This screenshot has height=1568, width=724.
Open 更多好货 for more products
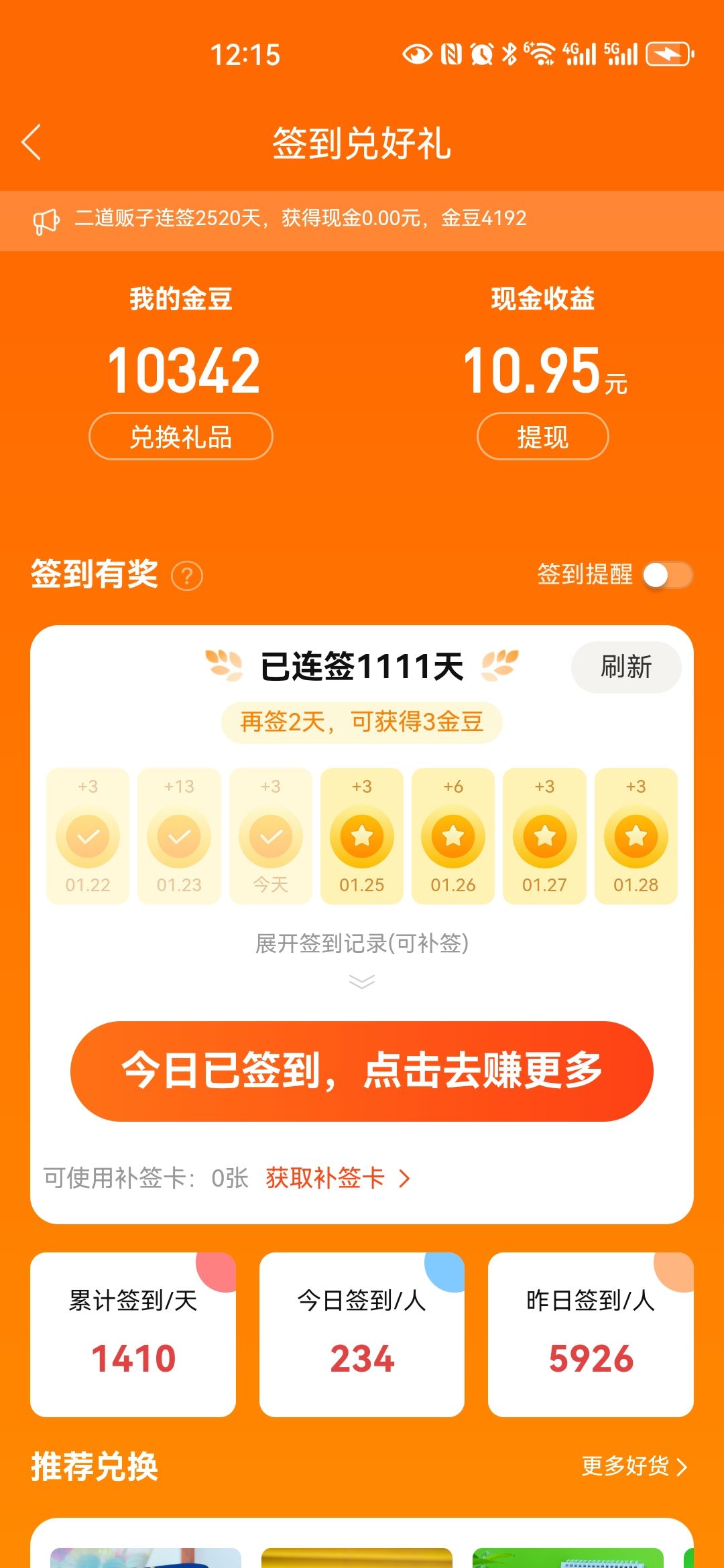(633, 1466)
